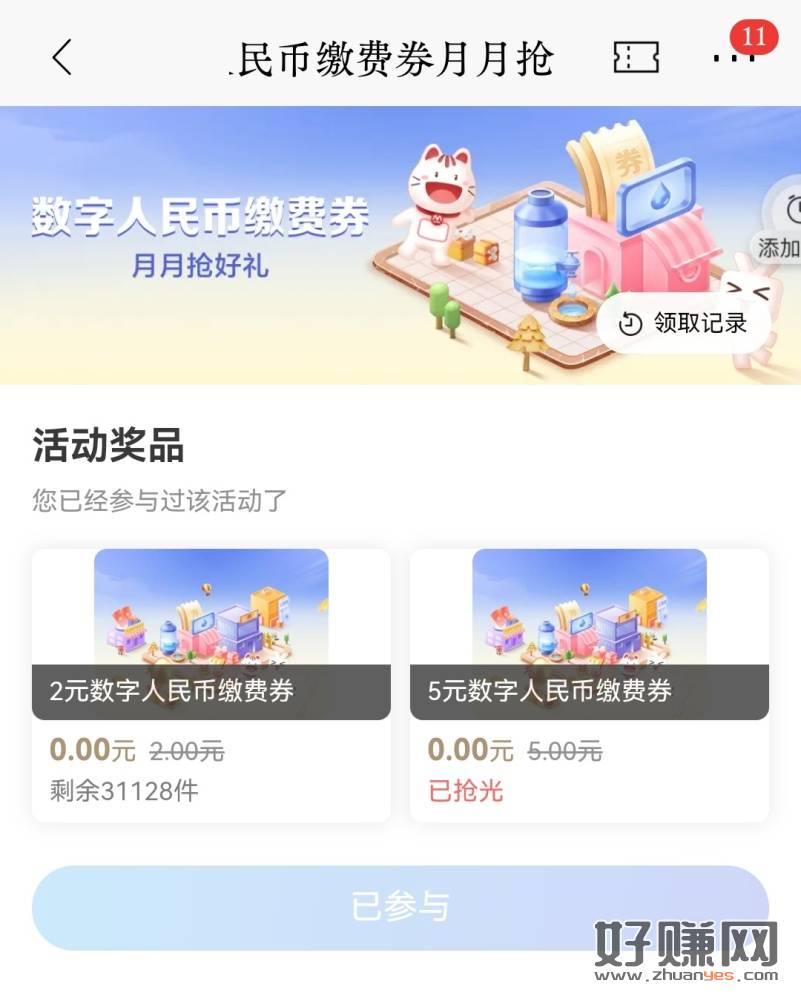Image resolution: width=801 pixels, height=999 pixels.
Task: Open the coupon ticket icon in header
Action: click(x=637, y=57)
